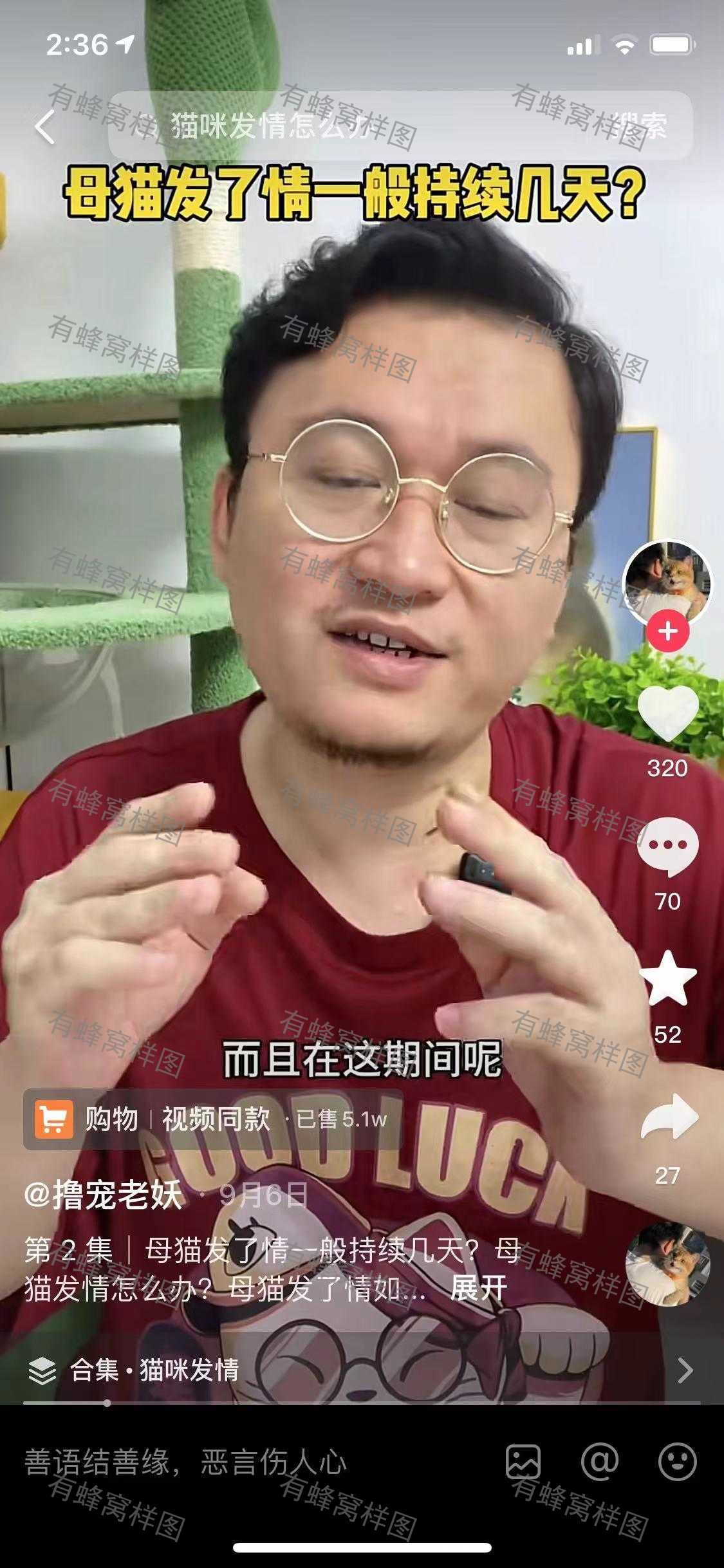Open the 购物 视频同款 shopping card

pos(212,1119)
